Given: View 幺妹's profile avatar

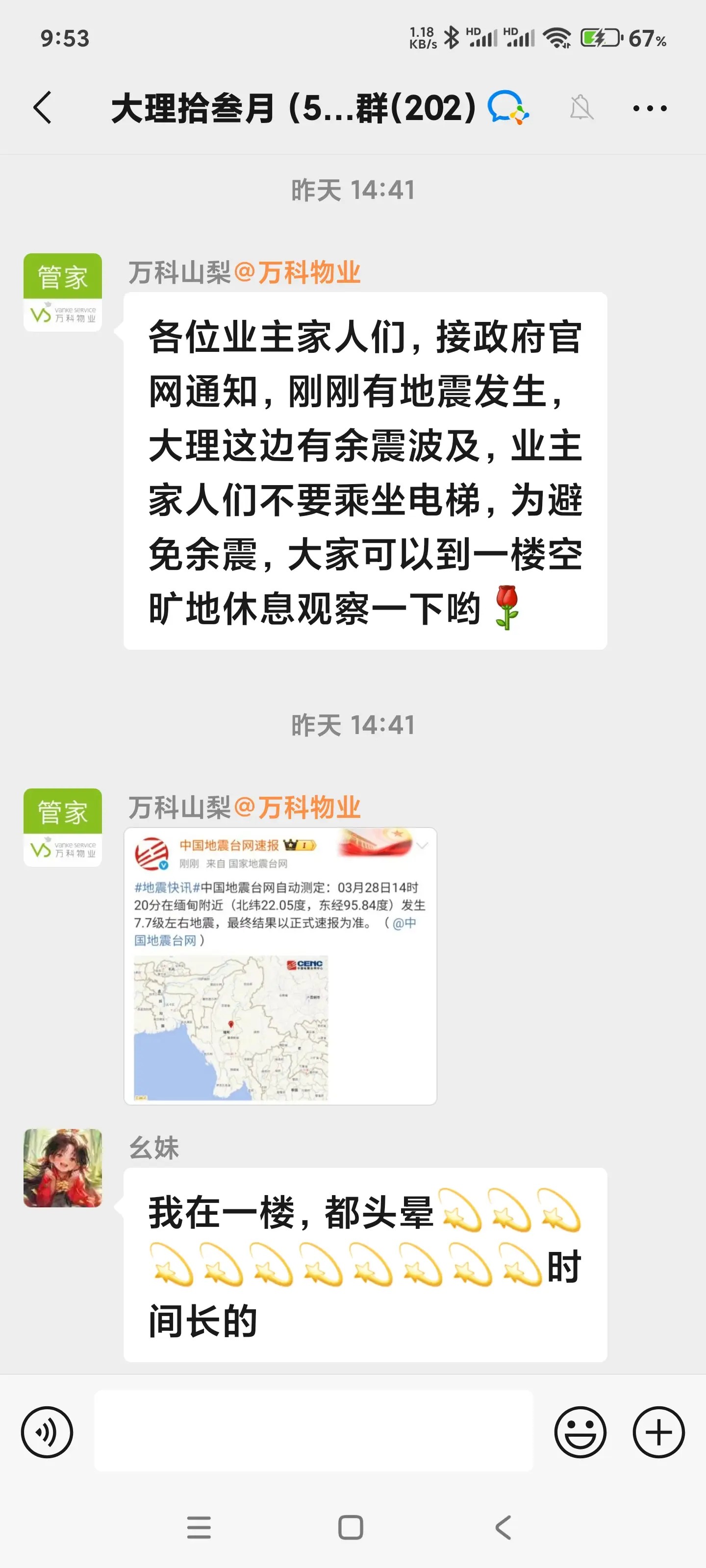Looking at the screenshot, I should pyautogui.click(x=63, y=1168).
